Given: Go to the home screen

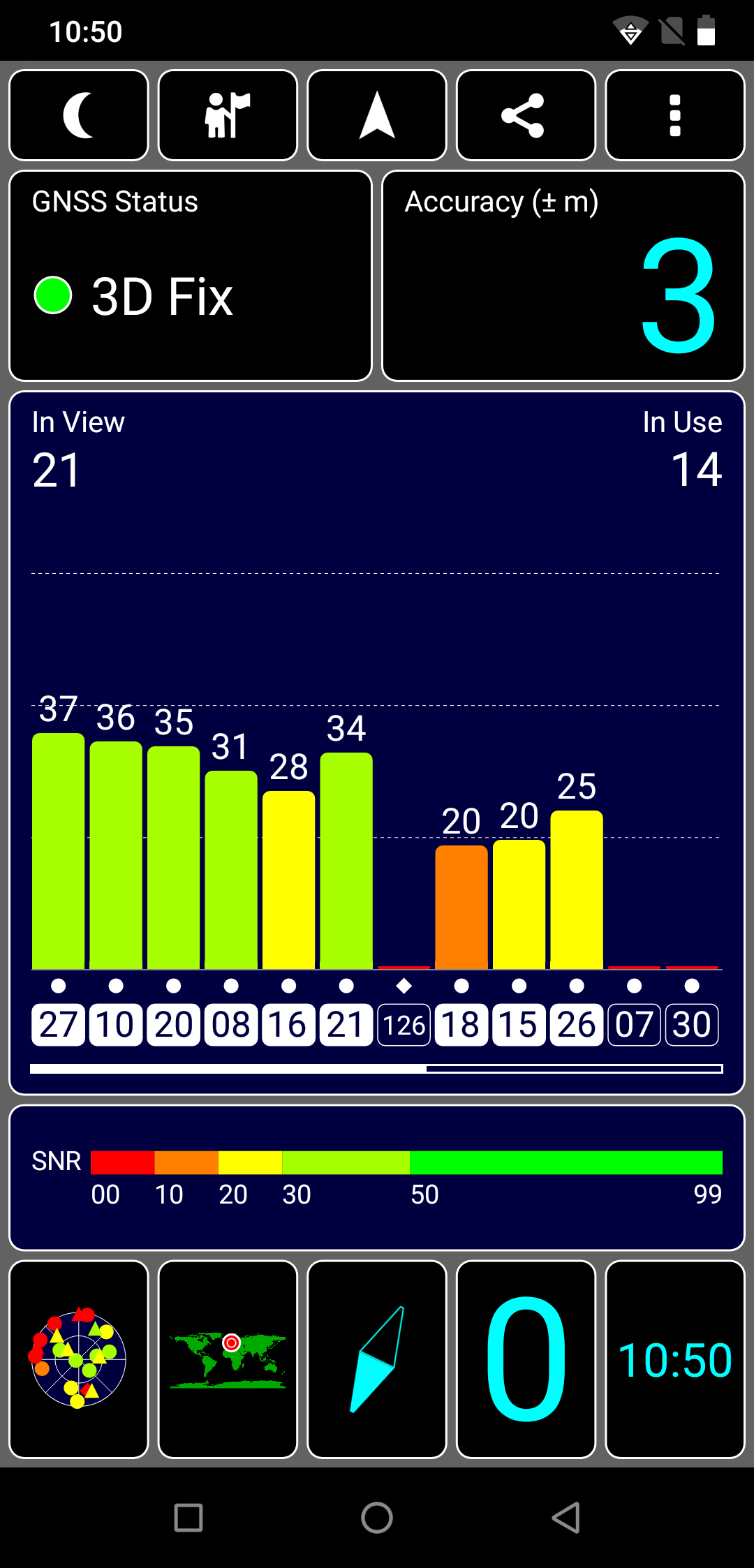Looking at the screenshot, I should (x=377, y=1518).
